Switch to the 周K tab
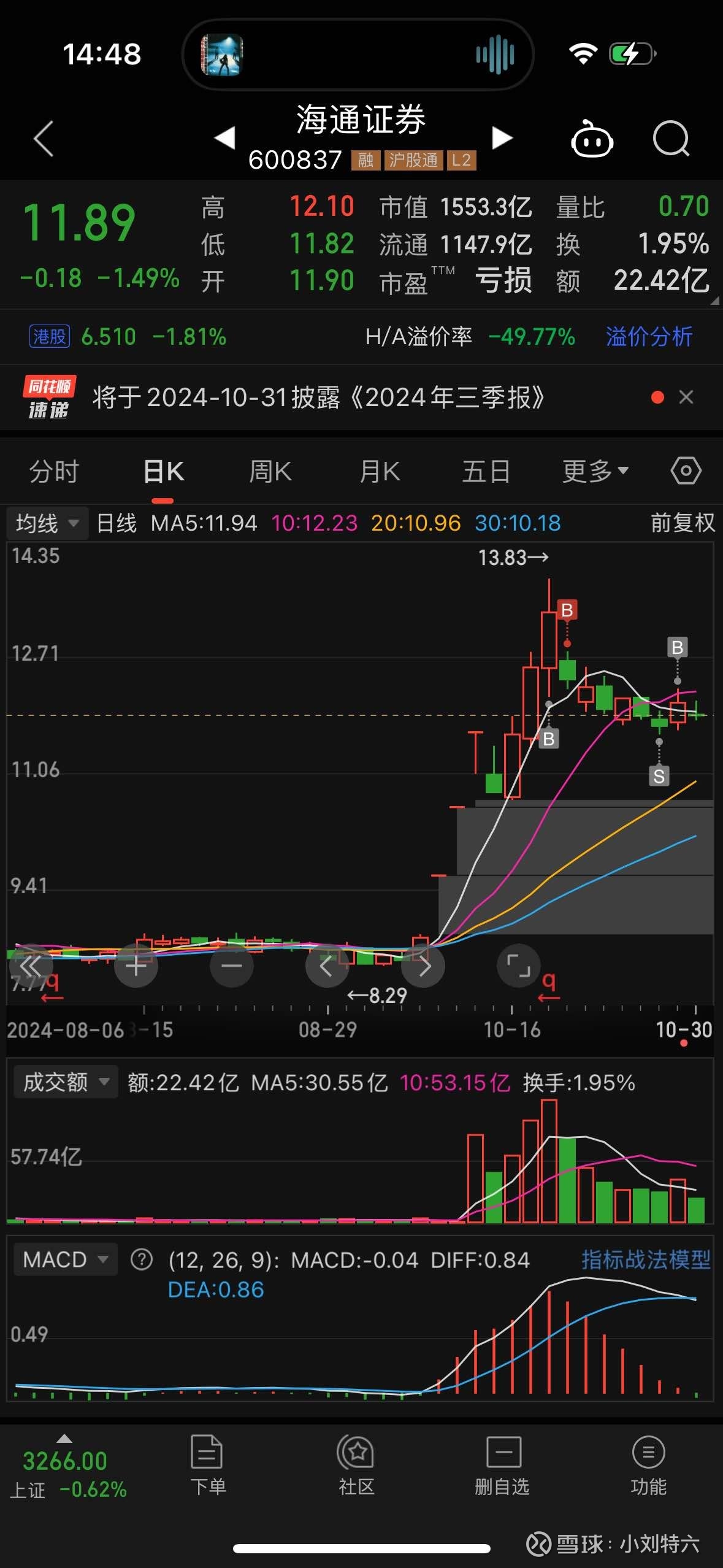 270,470
